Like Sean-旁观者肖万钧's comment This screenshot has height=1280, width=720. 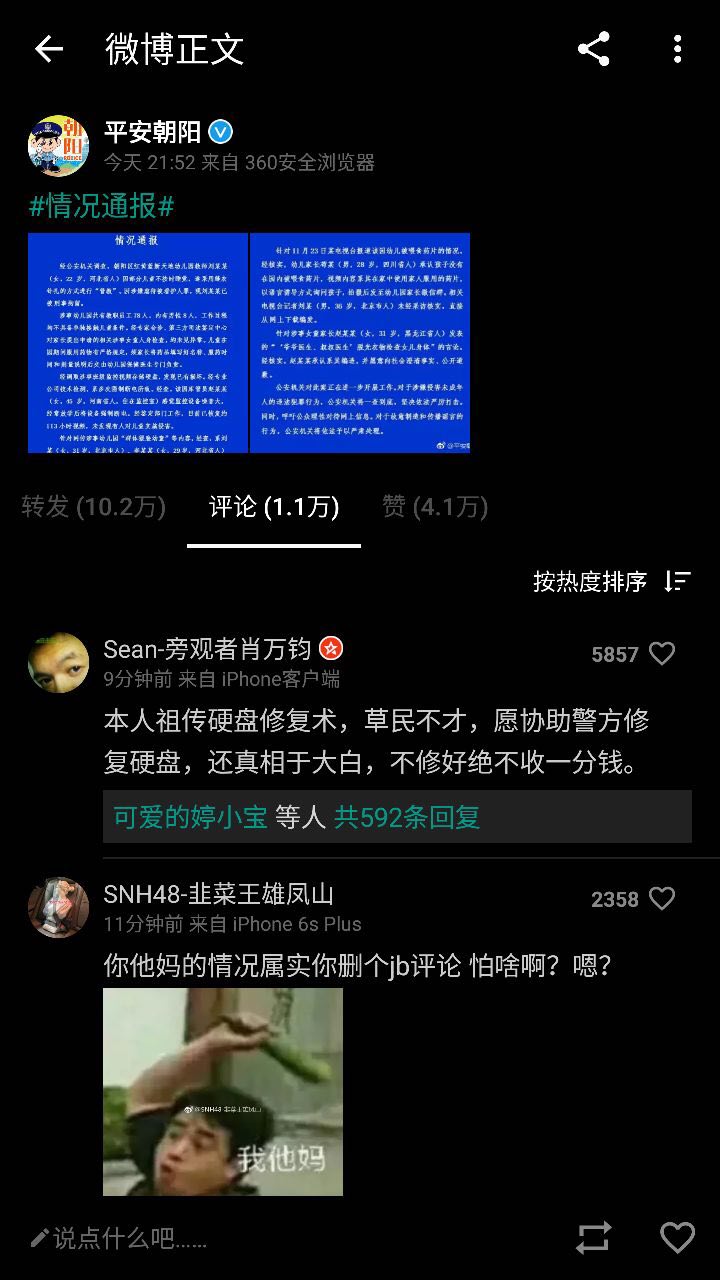coord(662,654)
